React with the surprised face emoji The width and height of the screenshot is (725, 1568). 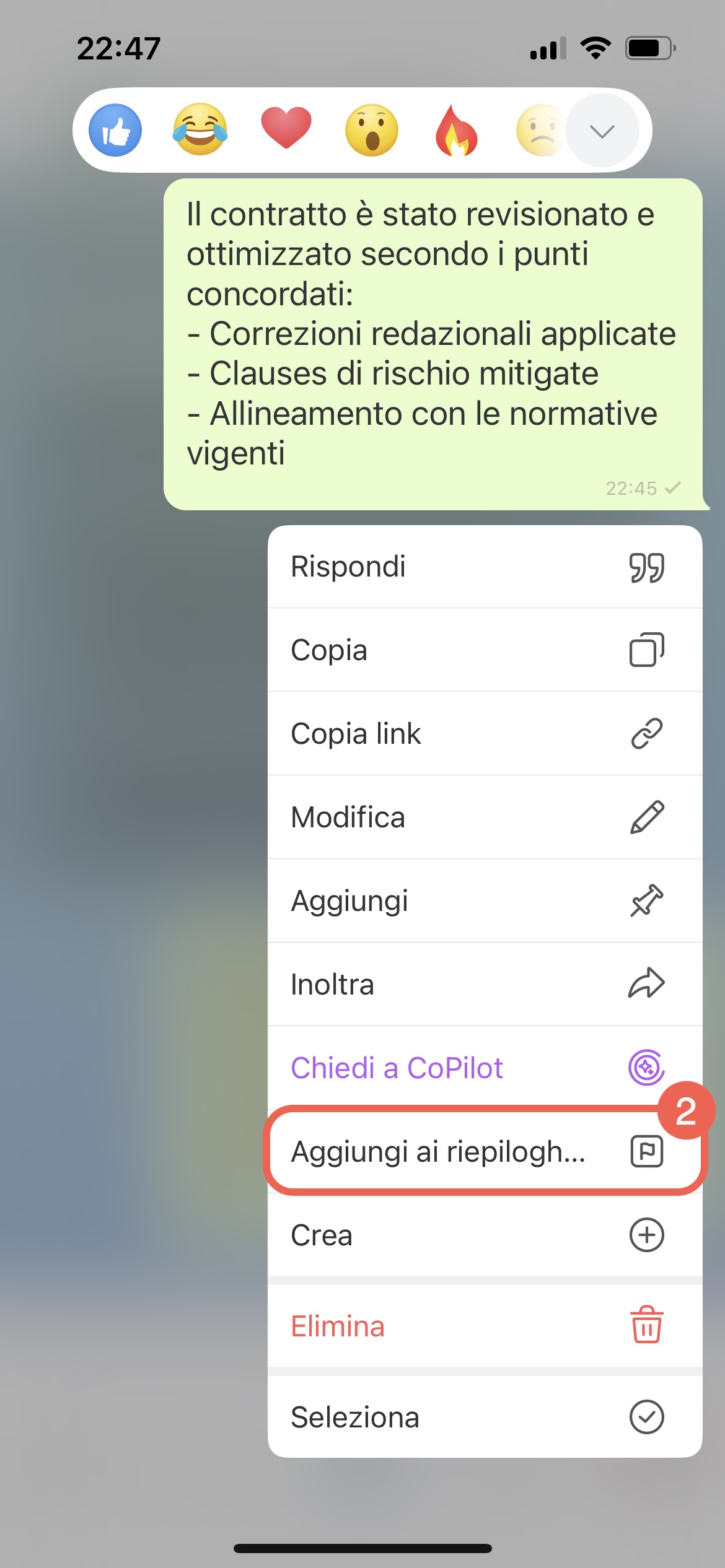click(371, 130)
